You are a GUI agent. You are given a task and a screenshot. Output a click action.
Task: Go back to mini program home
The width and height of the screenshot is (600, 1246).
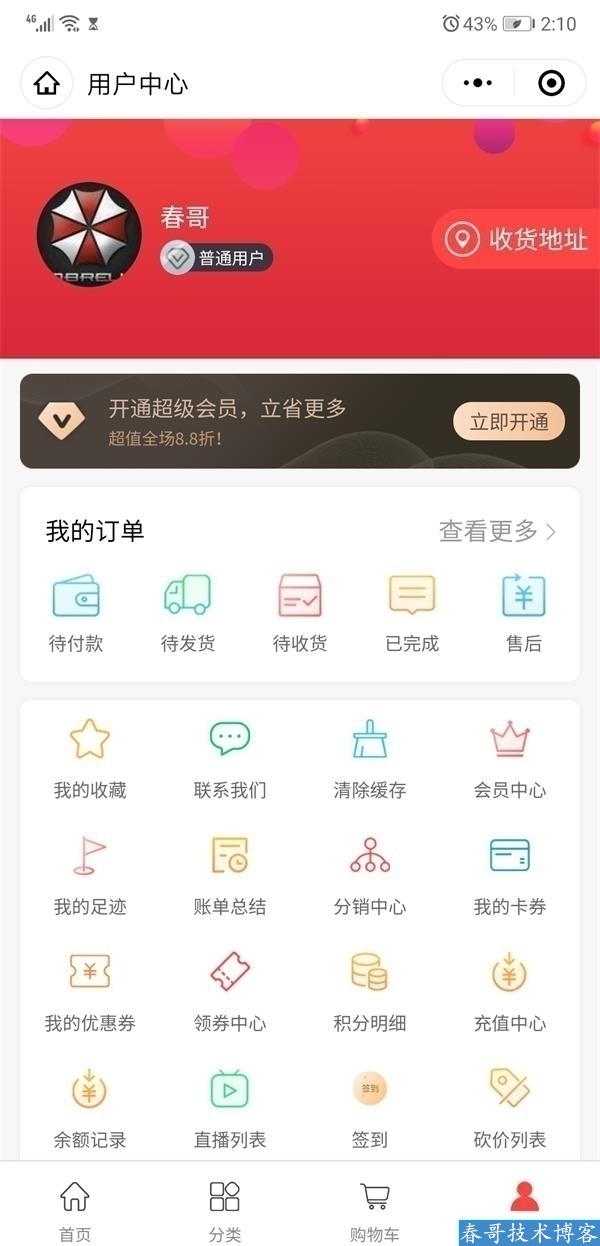point(46,83)
